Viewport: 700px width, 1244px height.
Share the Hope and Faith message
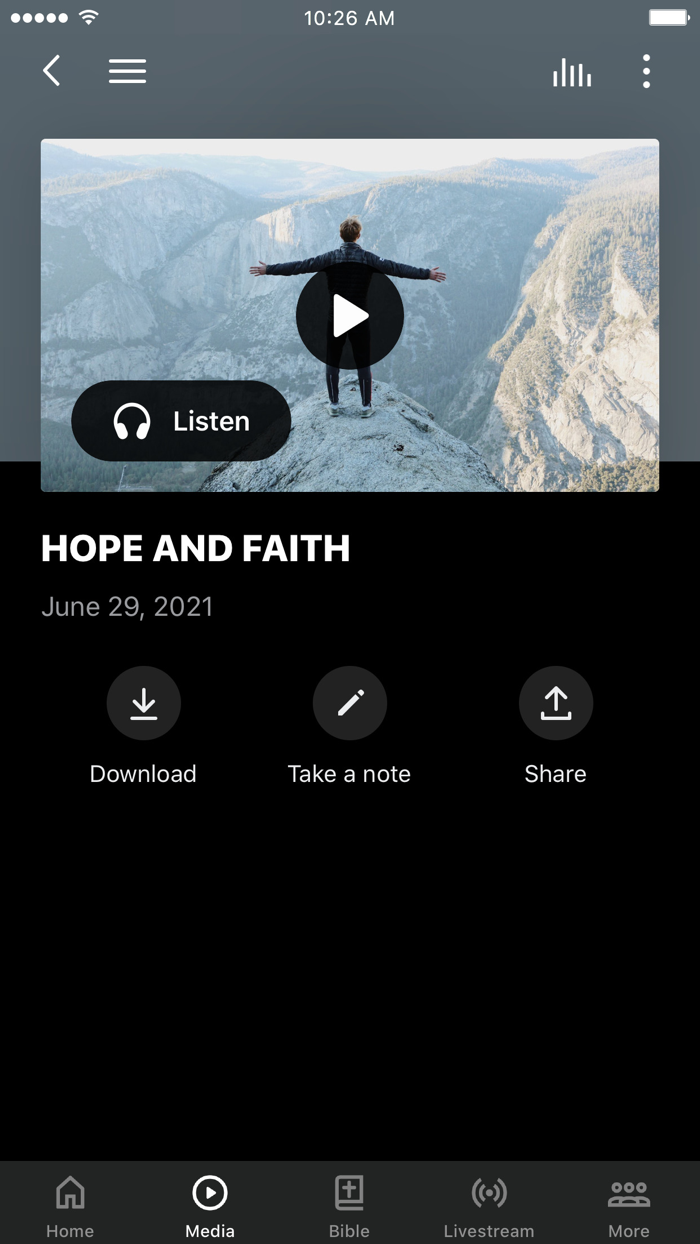click(x=555, y=704)
